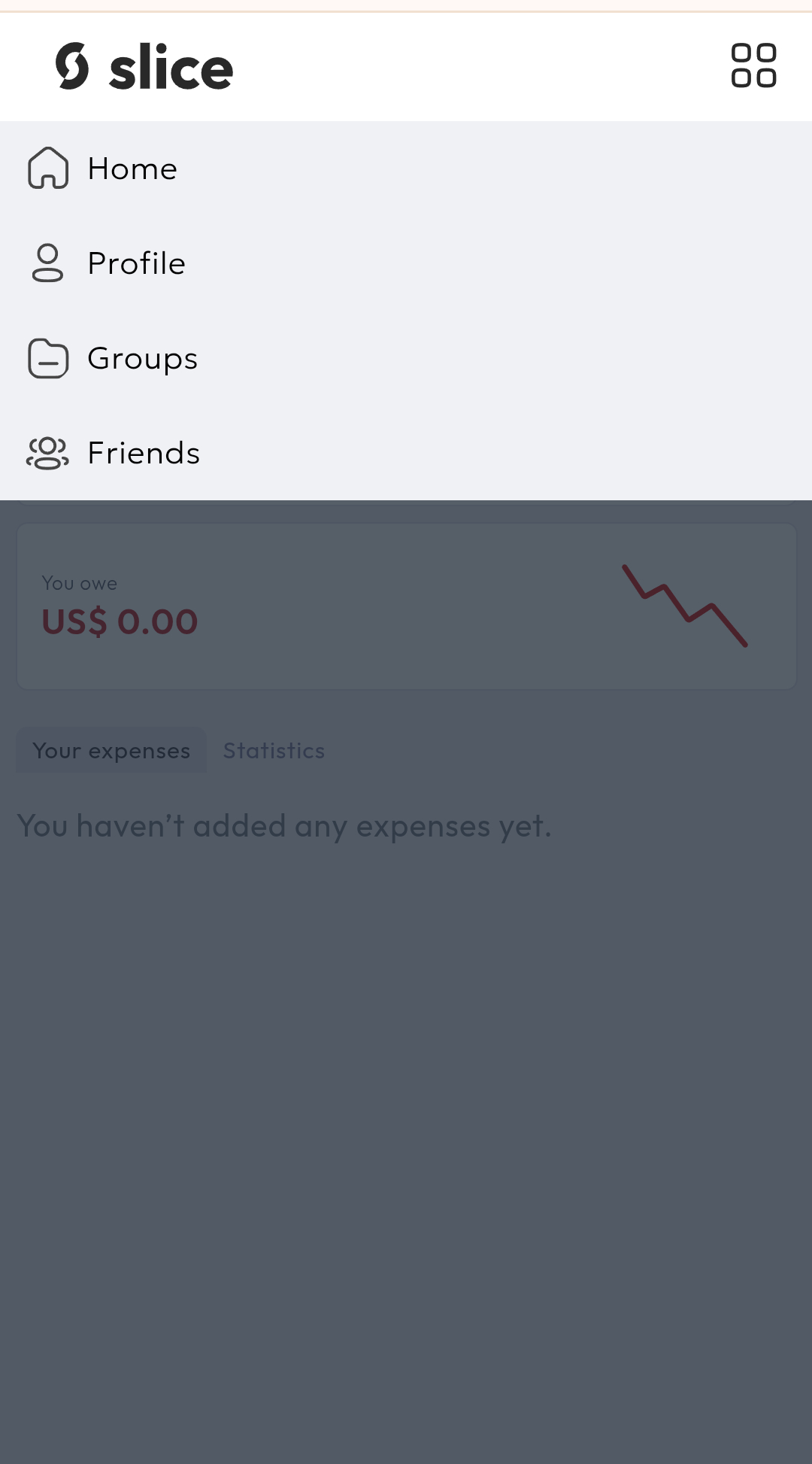Select the Friends people icon
The width and height of the screenshot is (812, 1464).
pos(47,453)
